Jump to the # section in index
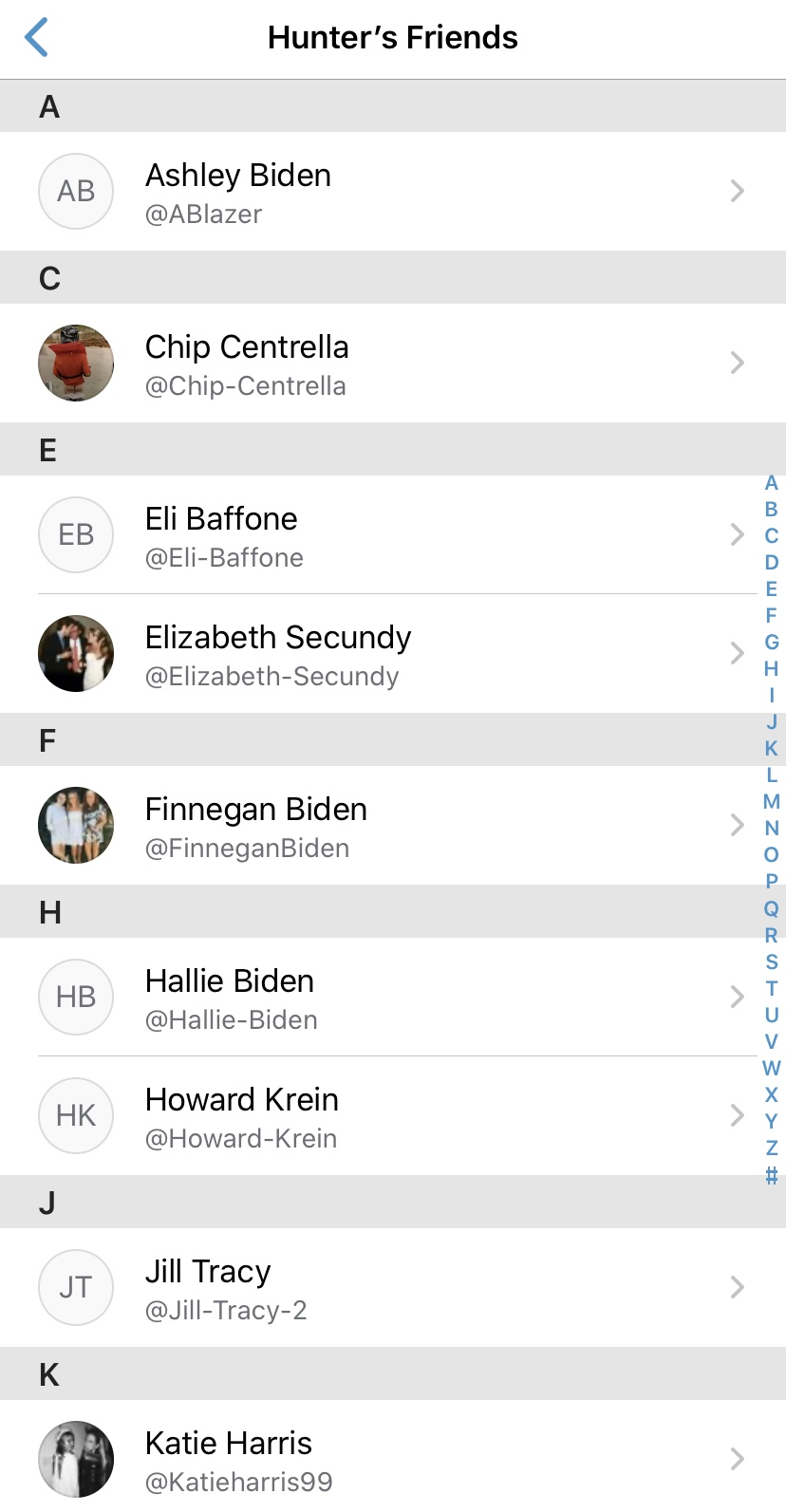 pos(772,1176)
